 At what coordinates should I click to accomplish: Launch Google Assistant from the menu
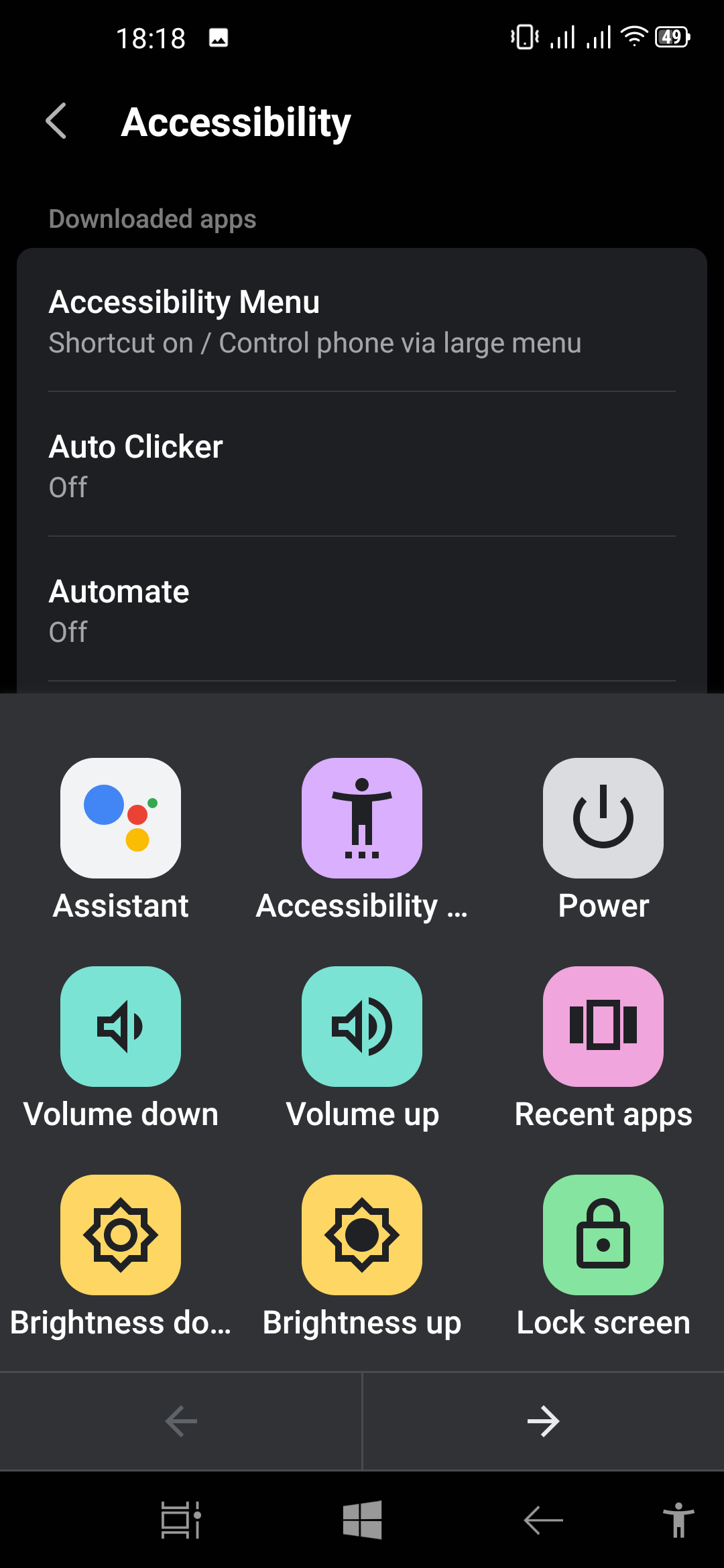(x=121, y=818)
